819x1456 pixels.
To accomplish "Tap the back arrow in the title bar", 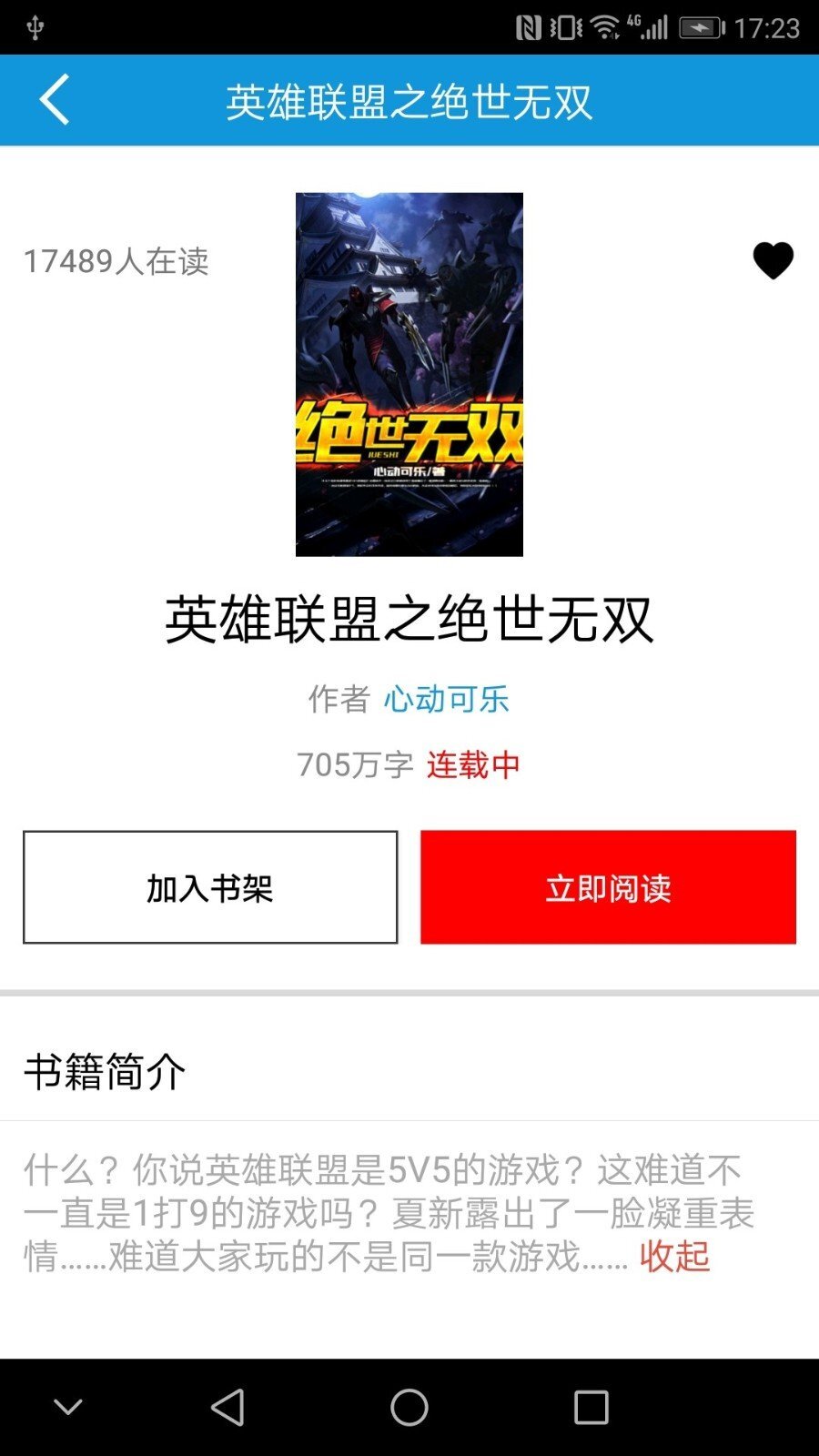I will coord(55,100).
